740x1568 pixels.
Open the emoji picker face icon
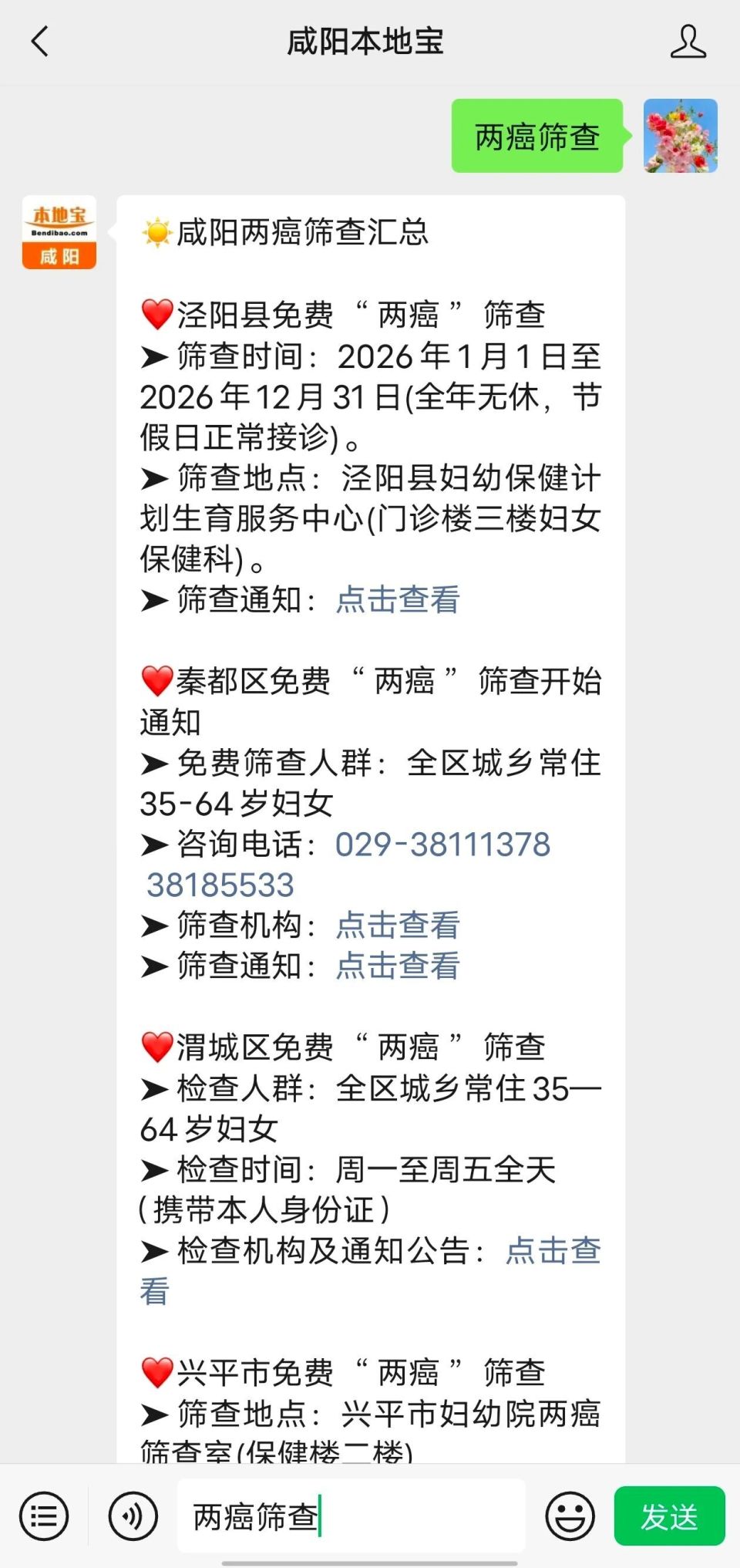pyautogui.click(x=570, y=1516)
